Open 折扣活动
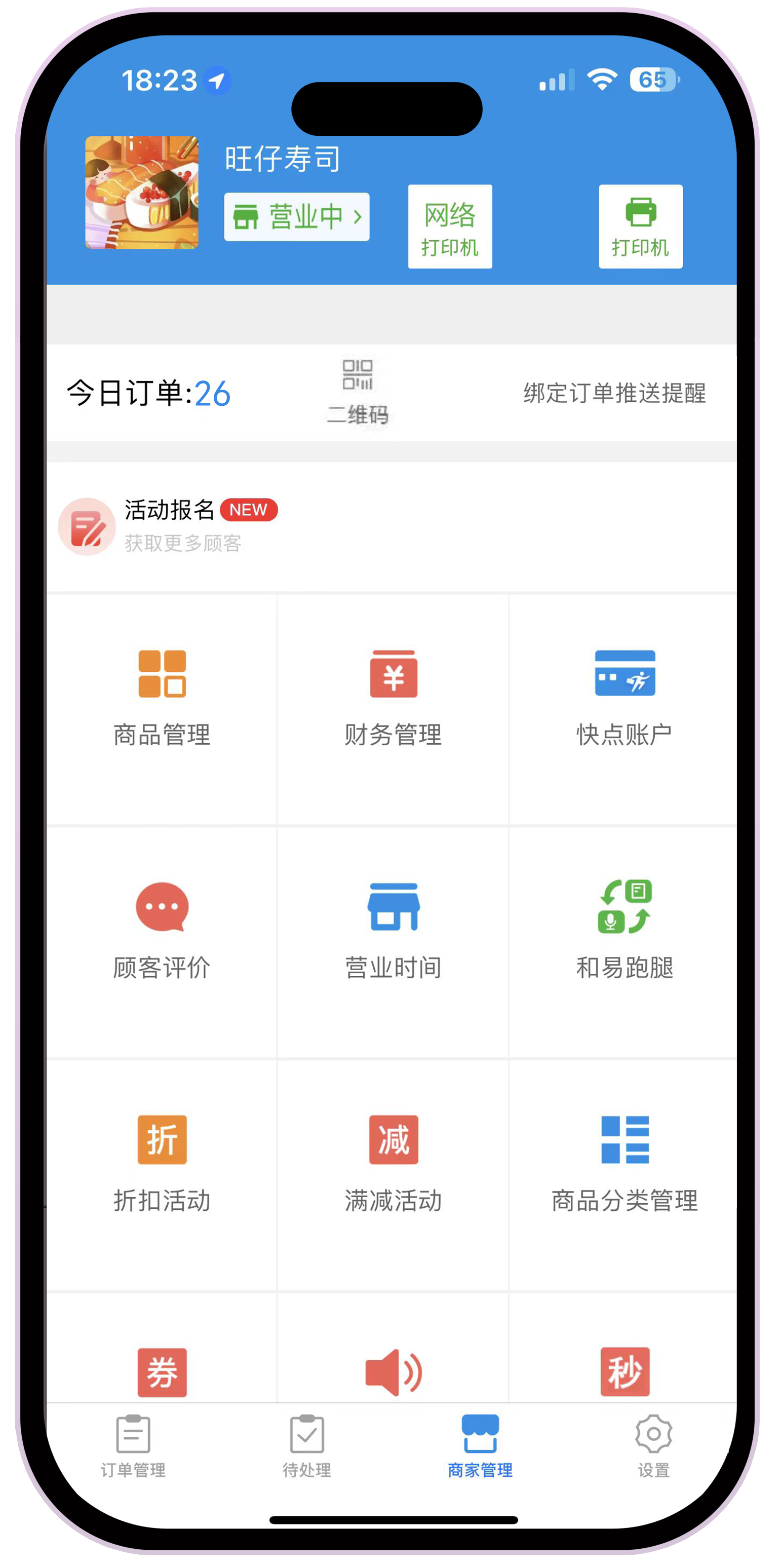 click(x=162, y=1175)
